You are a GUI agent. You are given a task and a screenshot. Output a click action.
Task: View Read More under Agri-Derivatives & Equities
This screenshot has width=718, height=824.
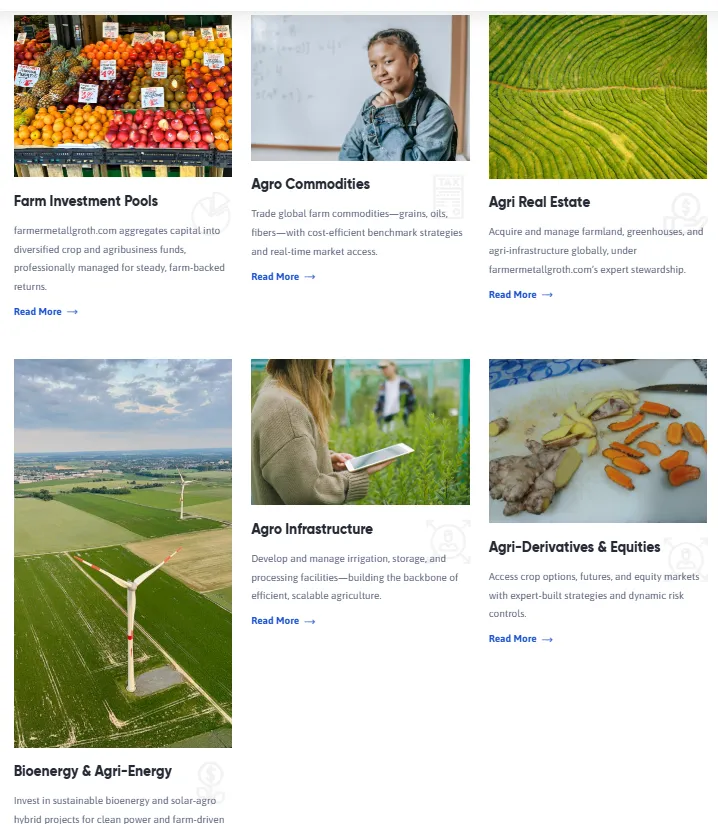pos(520,639)
